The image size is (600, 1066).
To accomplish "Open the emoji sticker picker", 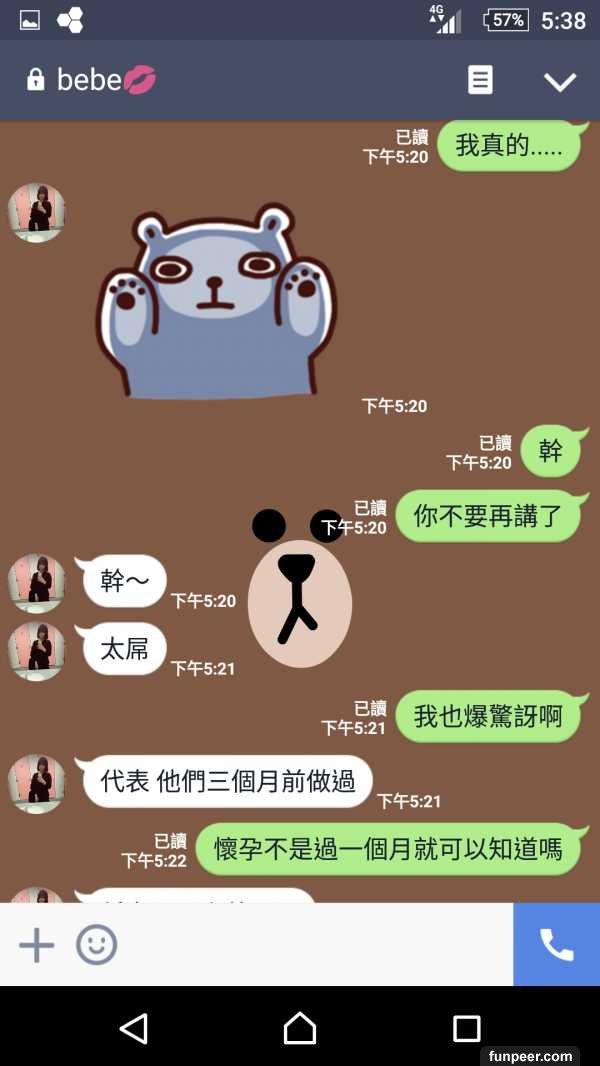I will (x=97, y=944).
